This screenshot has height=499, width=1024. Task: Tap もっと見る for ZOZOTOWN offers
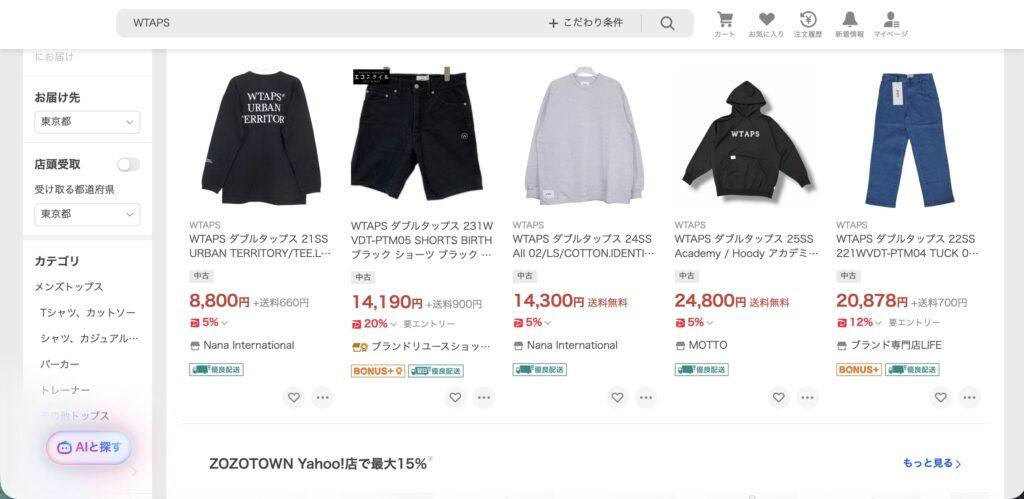[x=931, y=464]
